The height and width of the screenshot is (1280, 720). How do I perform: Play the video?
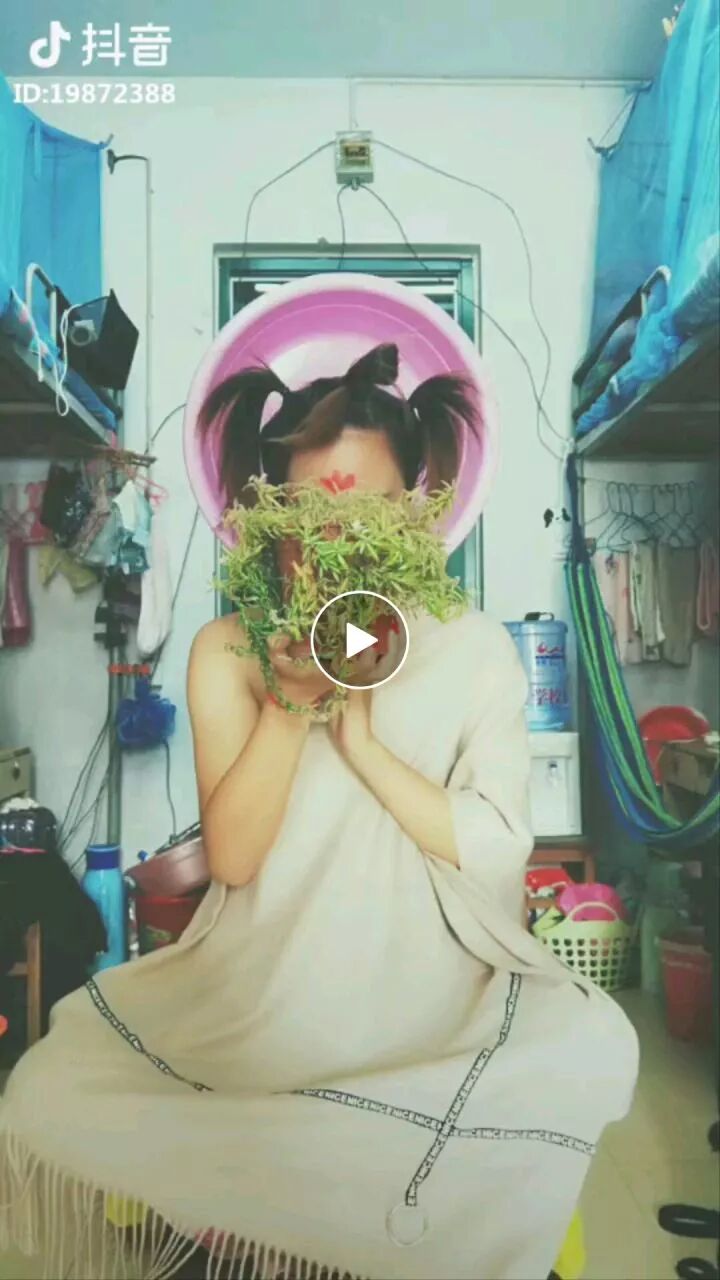360,640
